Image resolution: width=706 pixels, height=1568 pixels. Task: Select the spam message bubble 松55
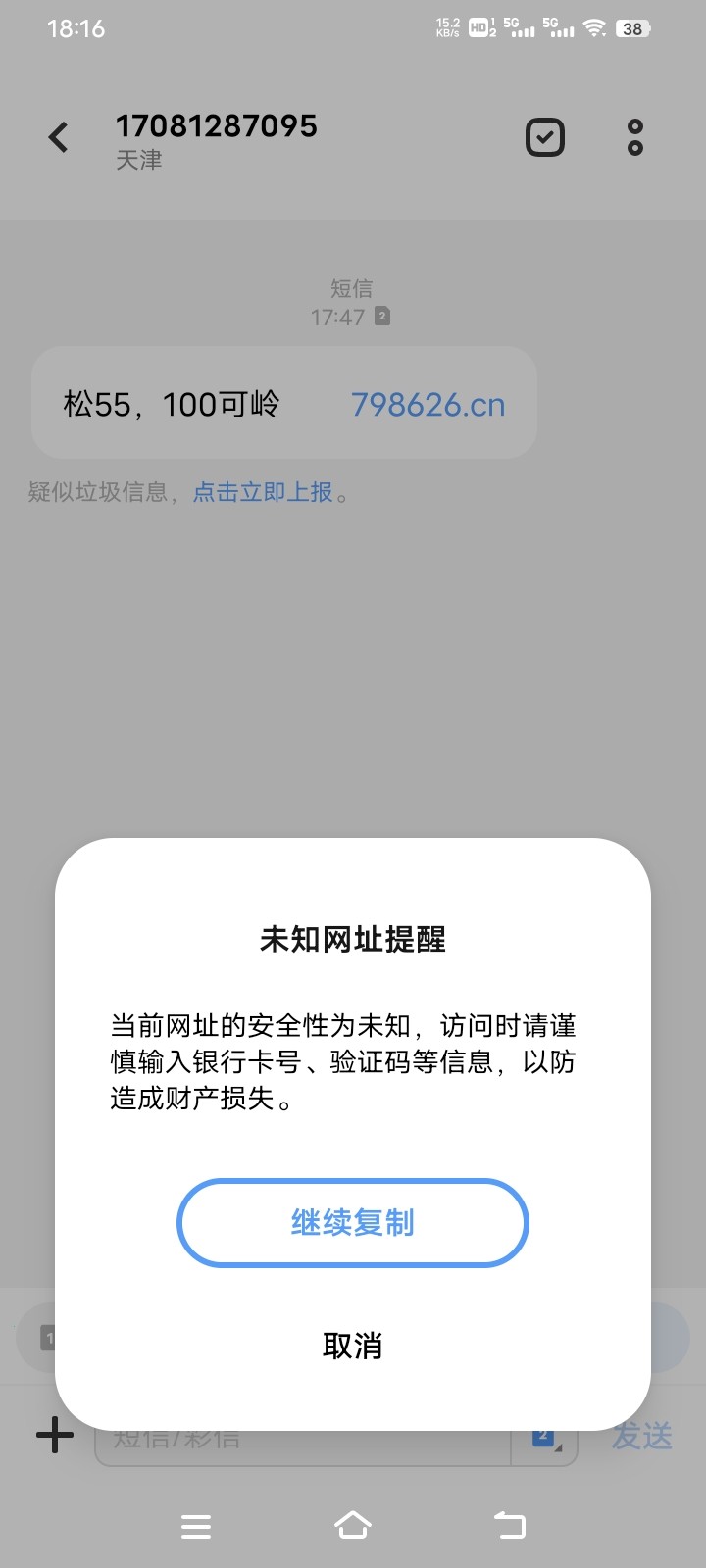pos(196,403)
